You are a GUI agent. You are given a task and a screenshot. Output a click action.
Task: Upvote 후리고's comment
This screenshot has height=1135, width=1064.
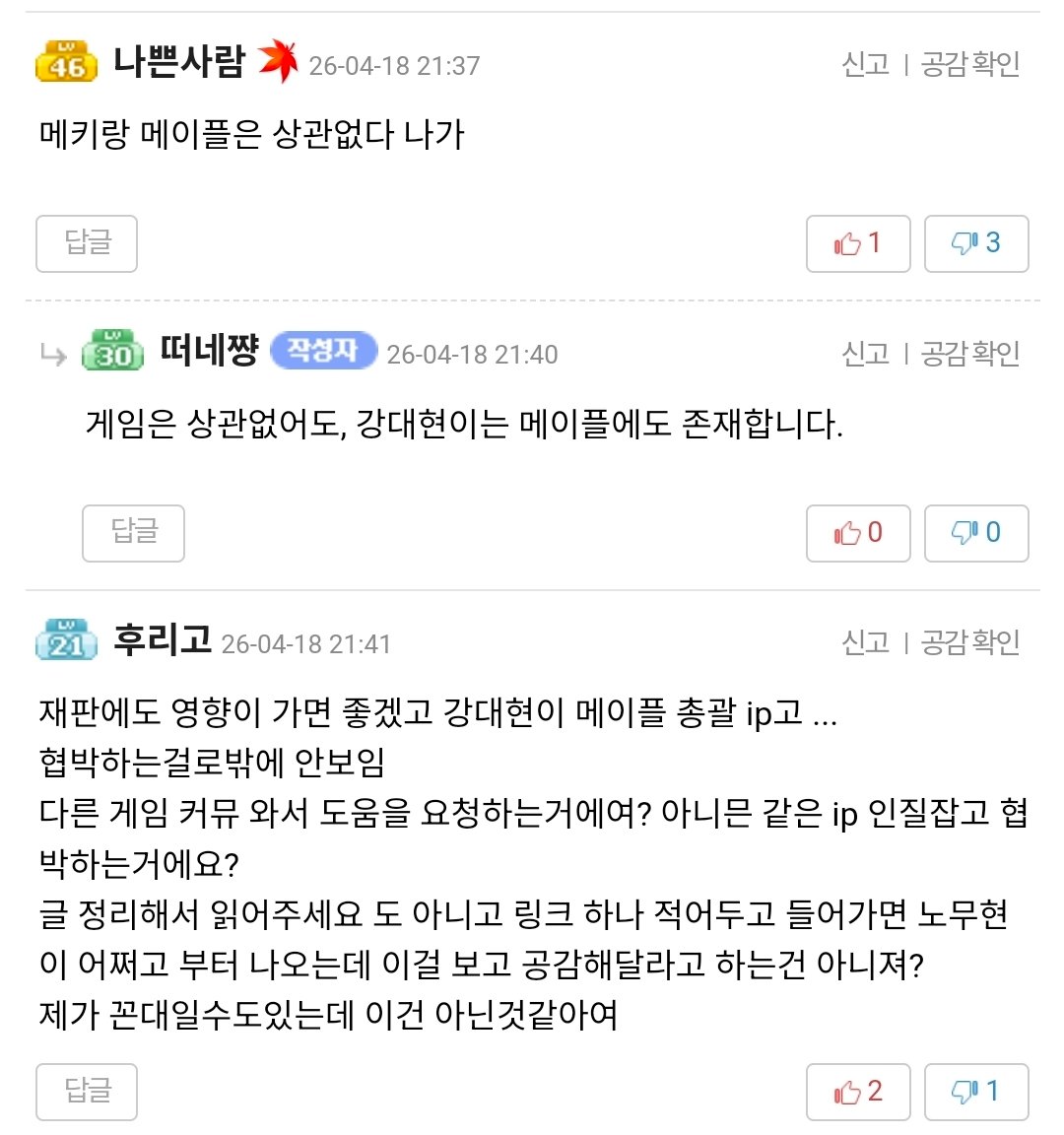[x=857, y=1092]
